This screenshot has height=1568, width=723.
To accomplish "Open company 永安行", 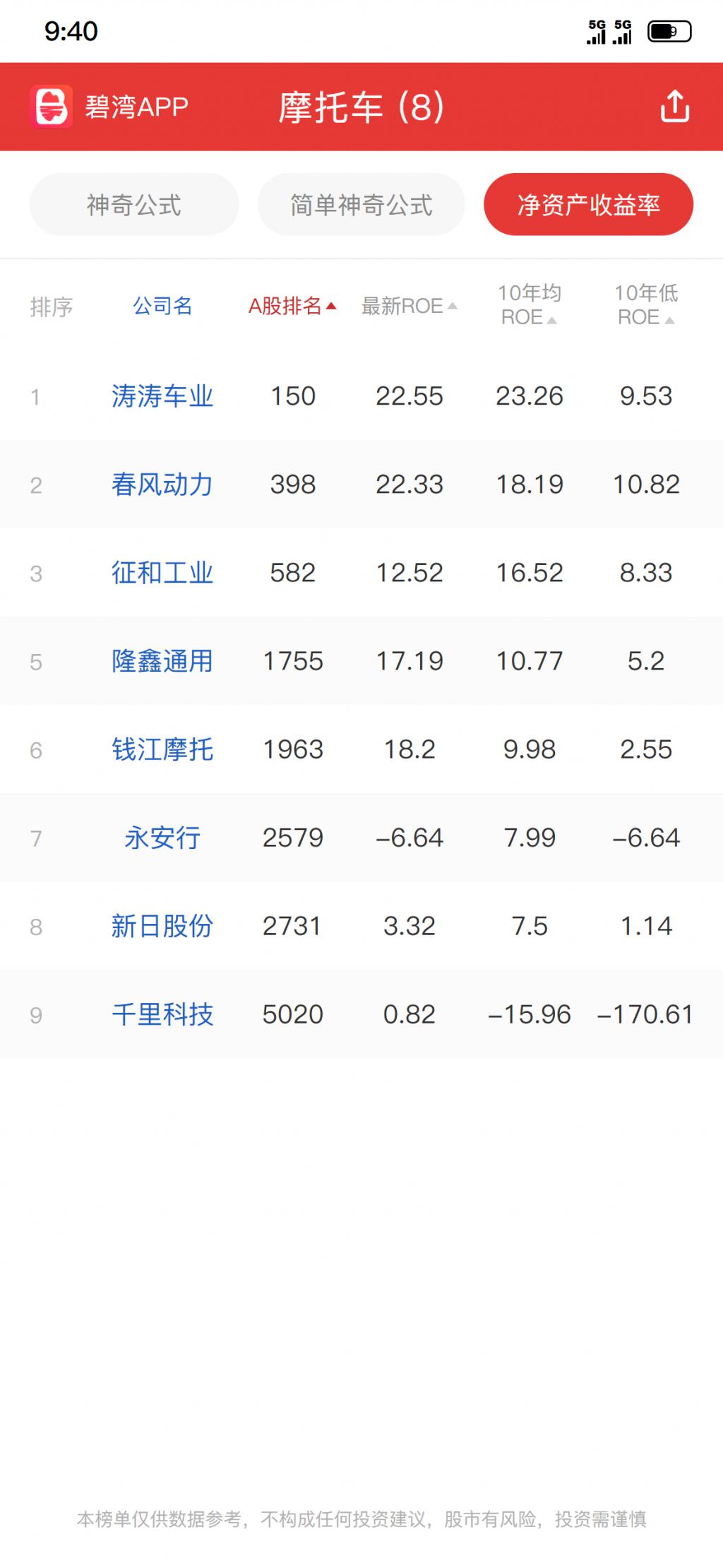I will point(162,838).
